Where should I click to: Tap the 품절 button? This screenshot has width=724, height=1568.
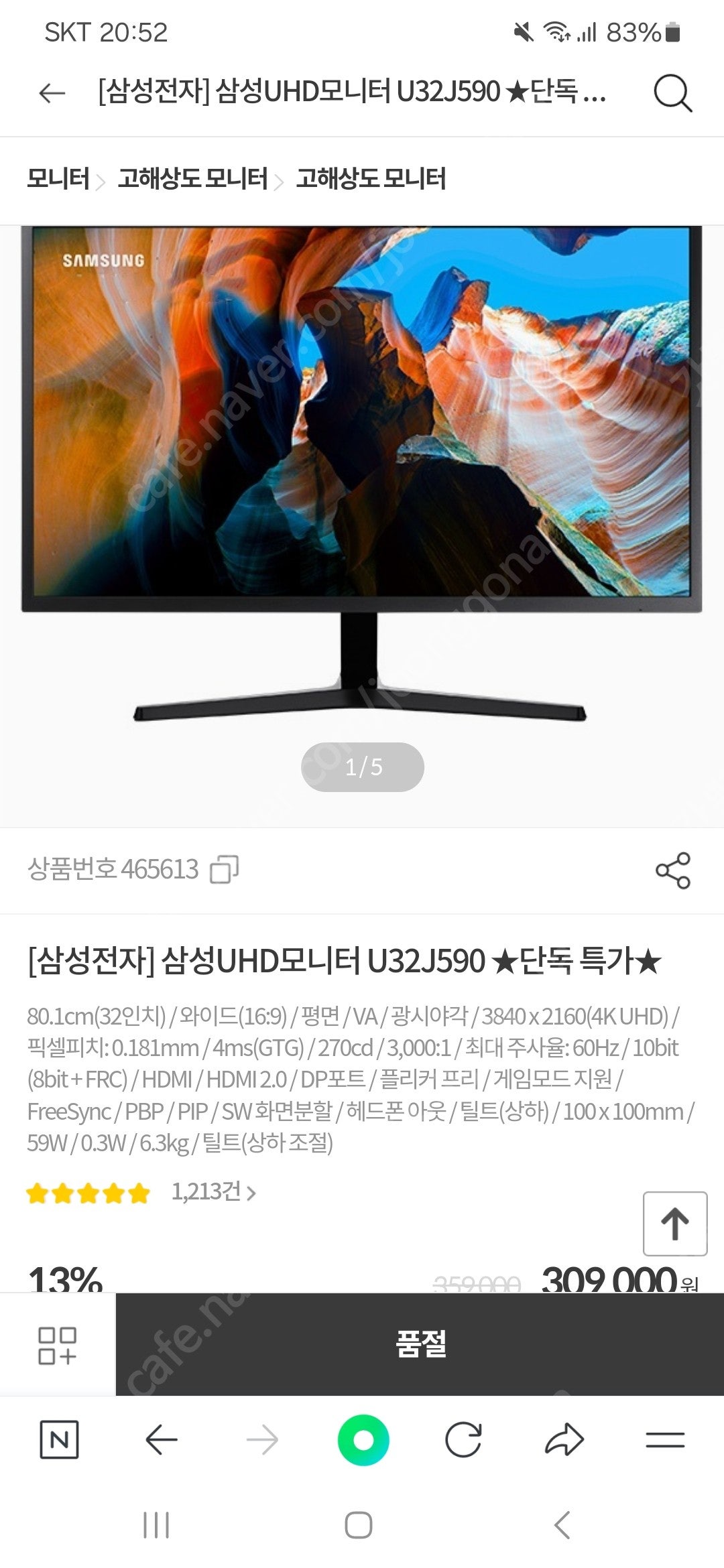[x=420, y=1344]
